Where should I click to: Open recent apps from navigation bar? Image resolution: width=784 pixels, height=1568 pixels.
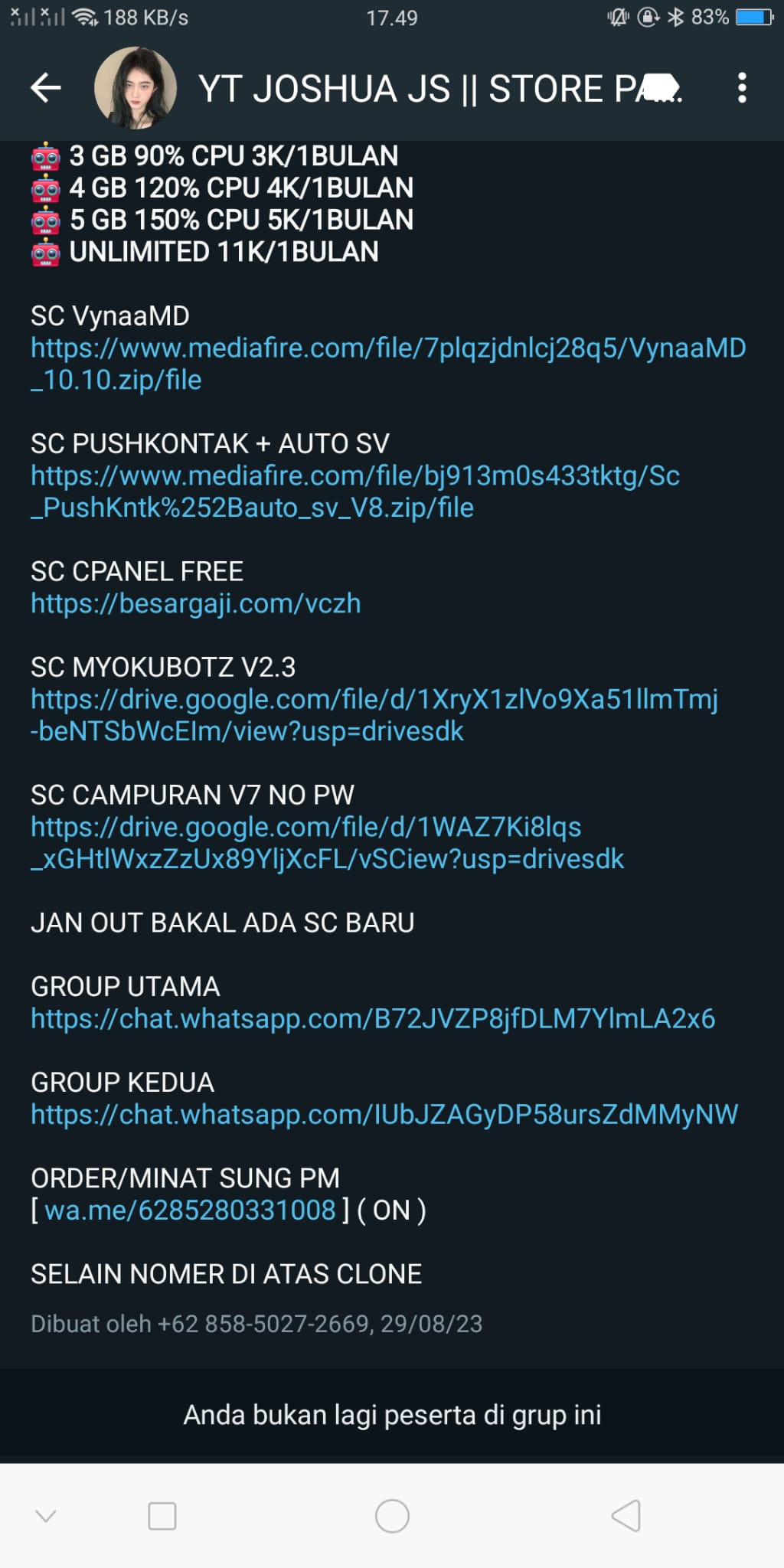click(162, 1516)
